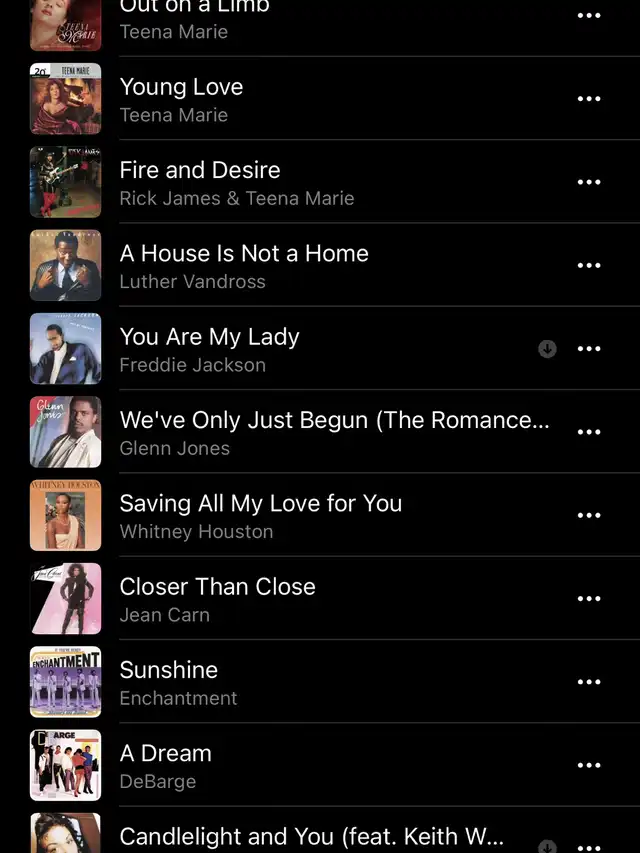Open more options for Closer Than Close

[589, 598]
